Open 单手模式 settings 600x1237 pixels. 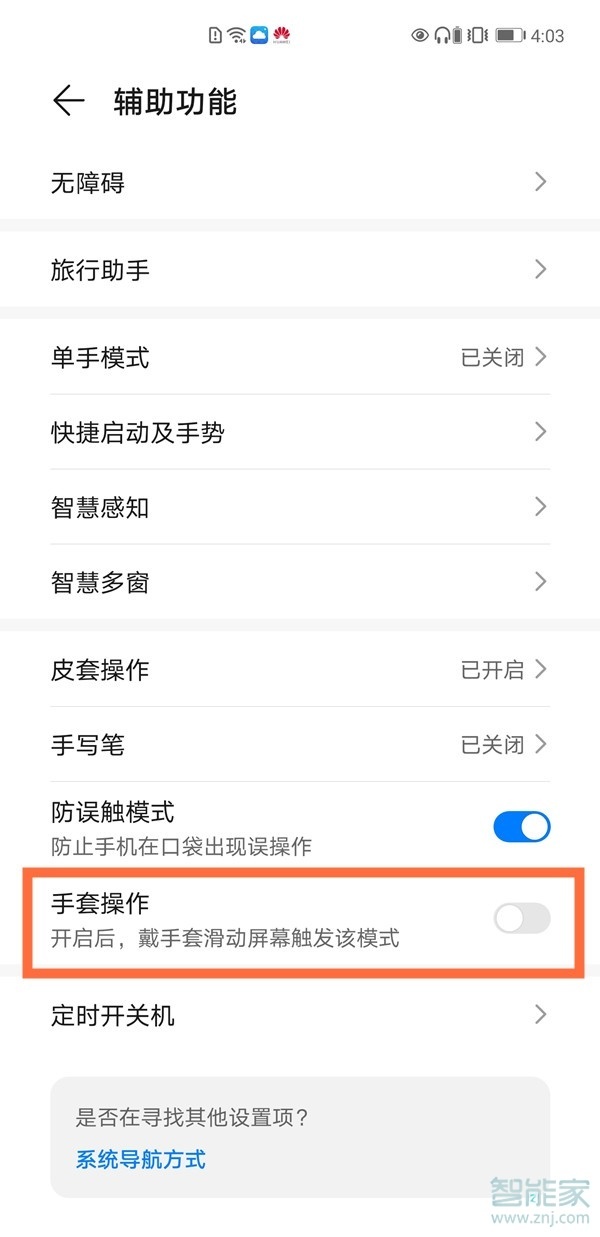coord(300,357)
